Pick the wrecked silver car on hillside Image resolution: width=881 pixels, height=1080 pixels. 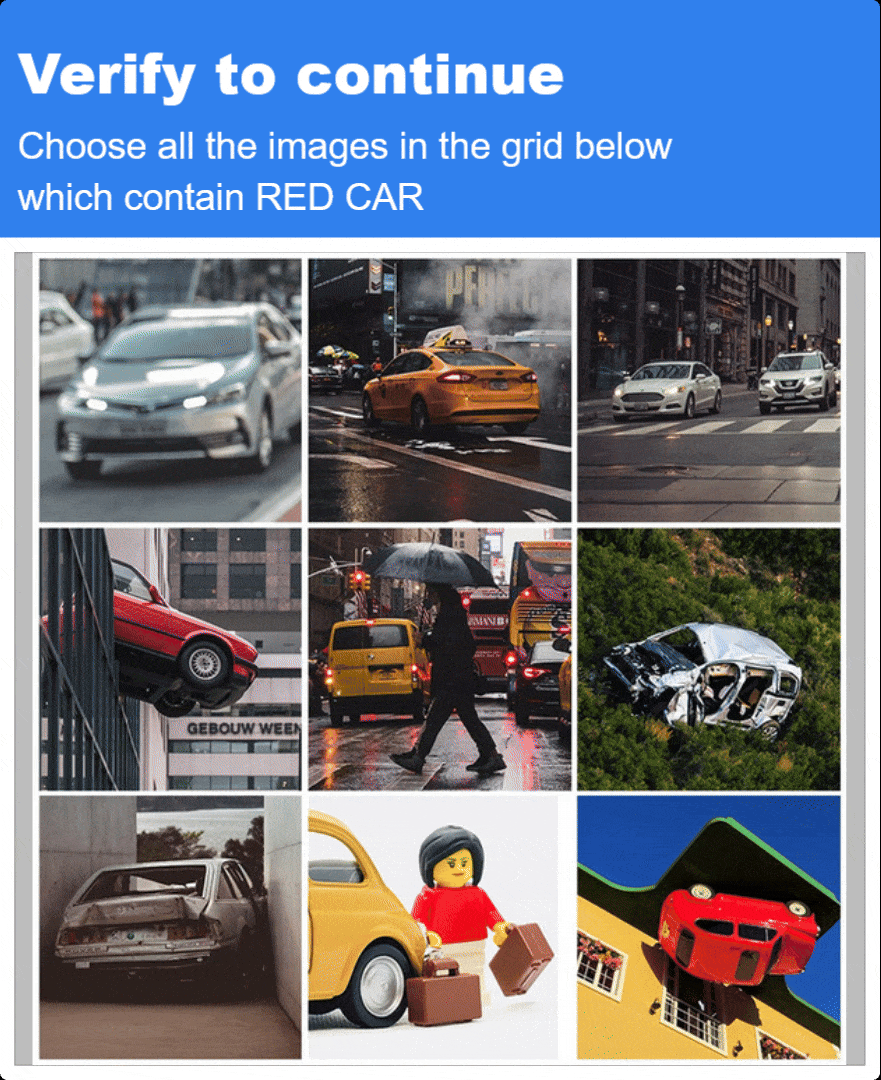(x=708, y=659)
